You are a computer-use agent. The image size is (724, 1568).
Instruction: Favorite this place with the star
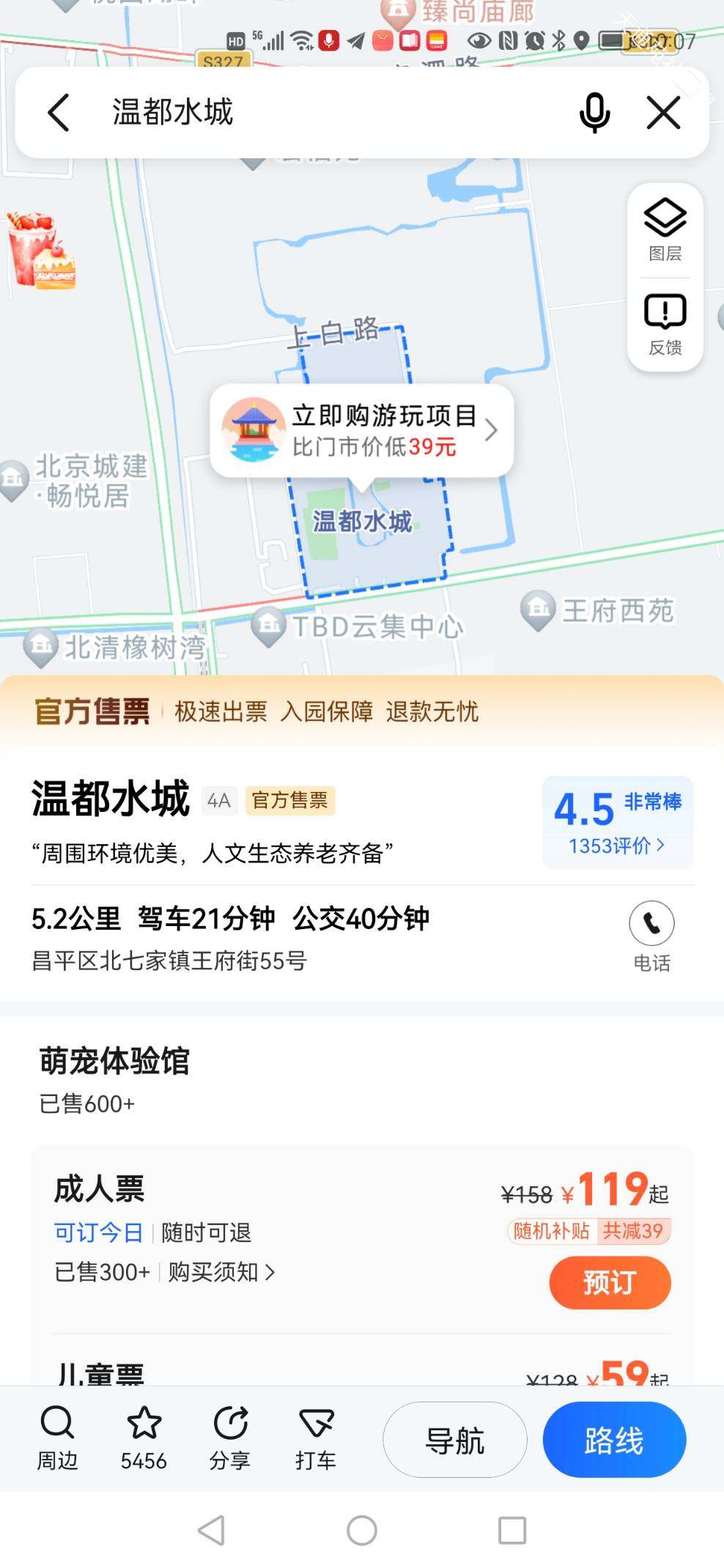click(144, 1438)
